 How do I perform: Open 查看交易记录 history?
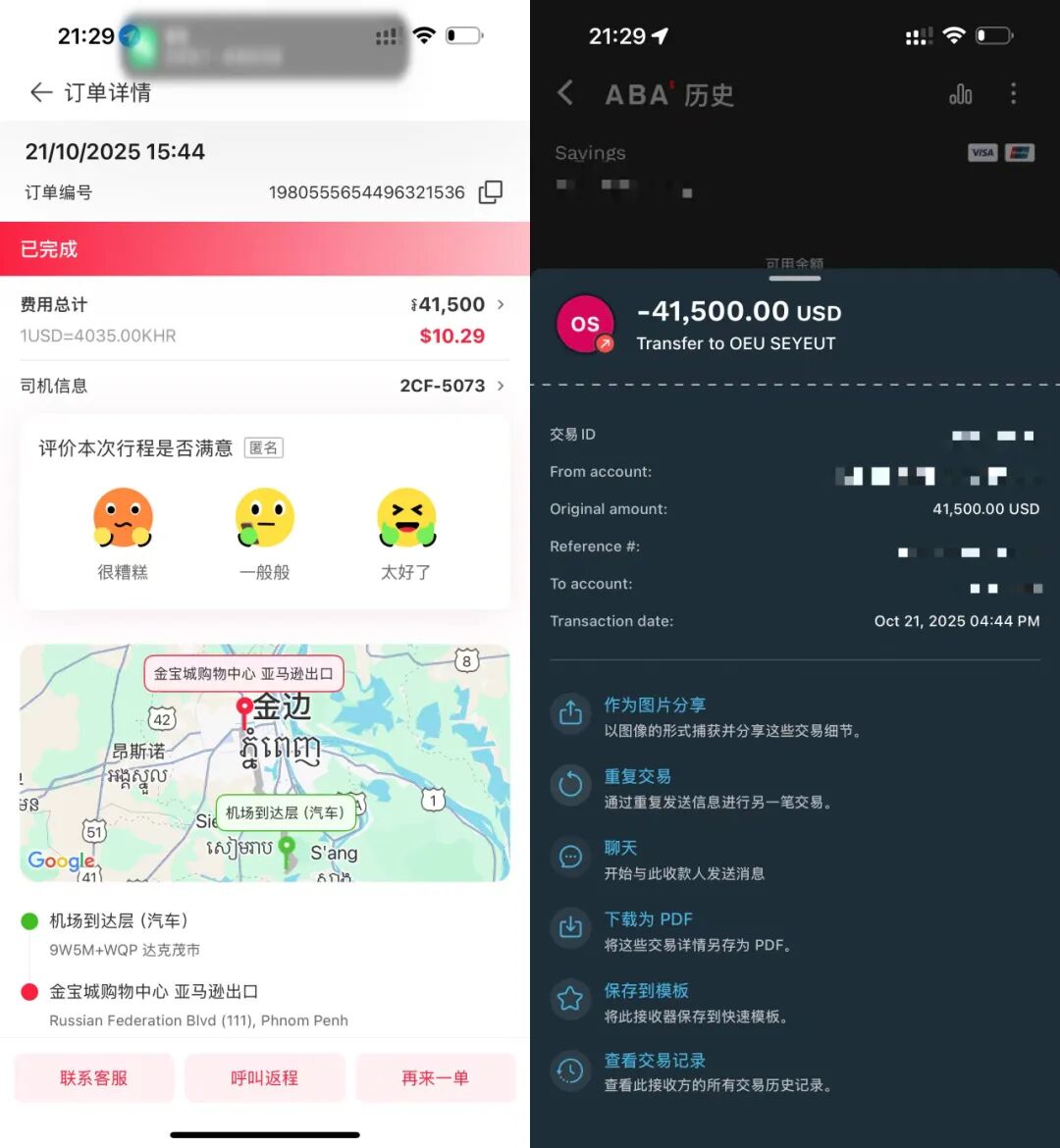[x=655, y=1070]
